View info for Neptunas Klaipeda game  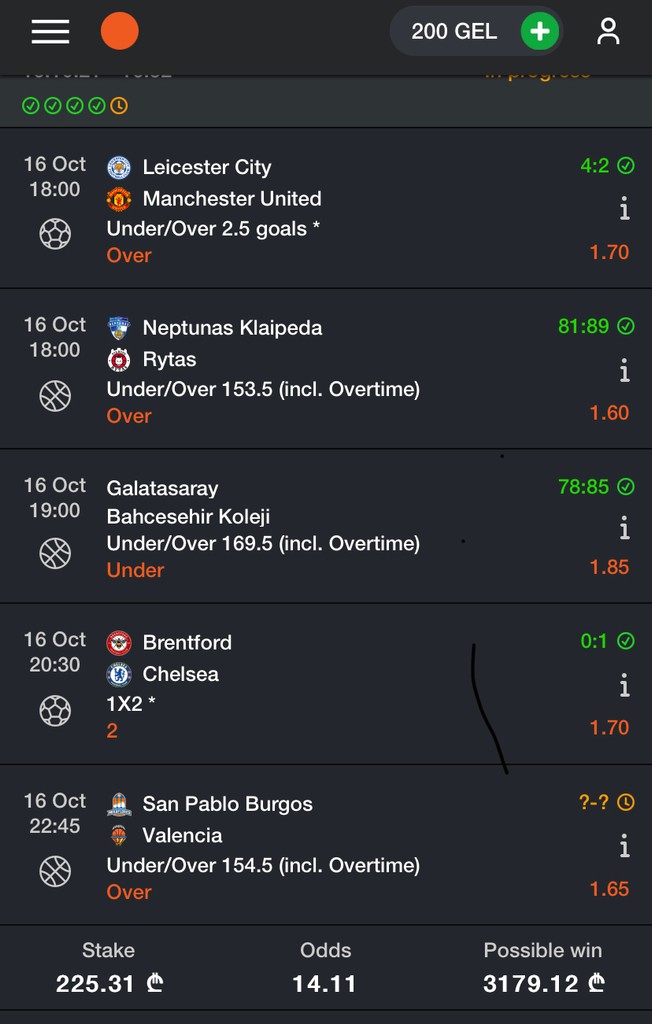click(624, 371)
